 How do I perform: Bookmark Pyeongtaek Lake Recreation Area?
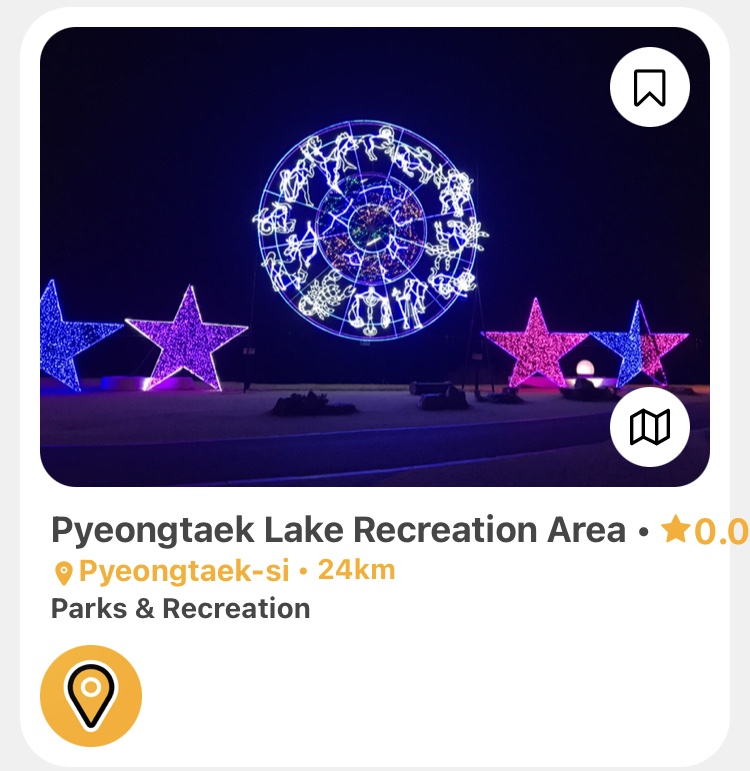click(x=650, y=87)
